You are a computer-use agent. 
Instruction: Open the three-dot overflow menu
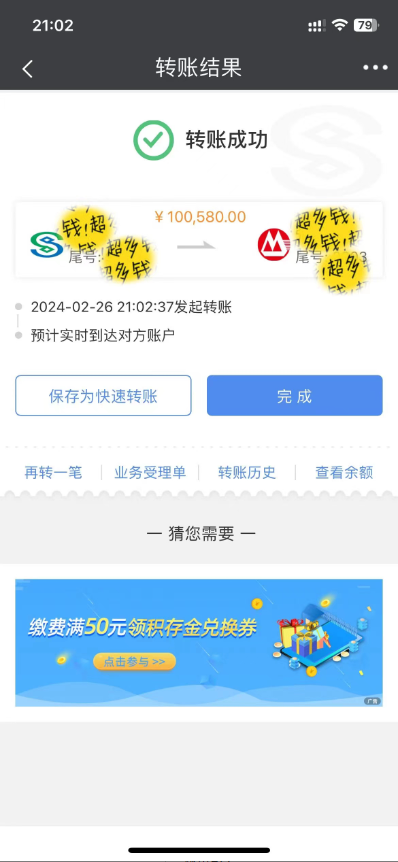coord(375,68)
